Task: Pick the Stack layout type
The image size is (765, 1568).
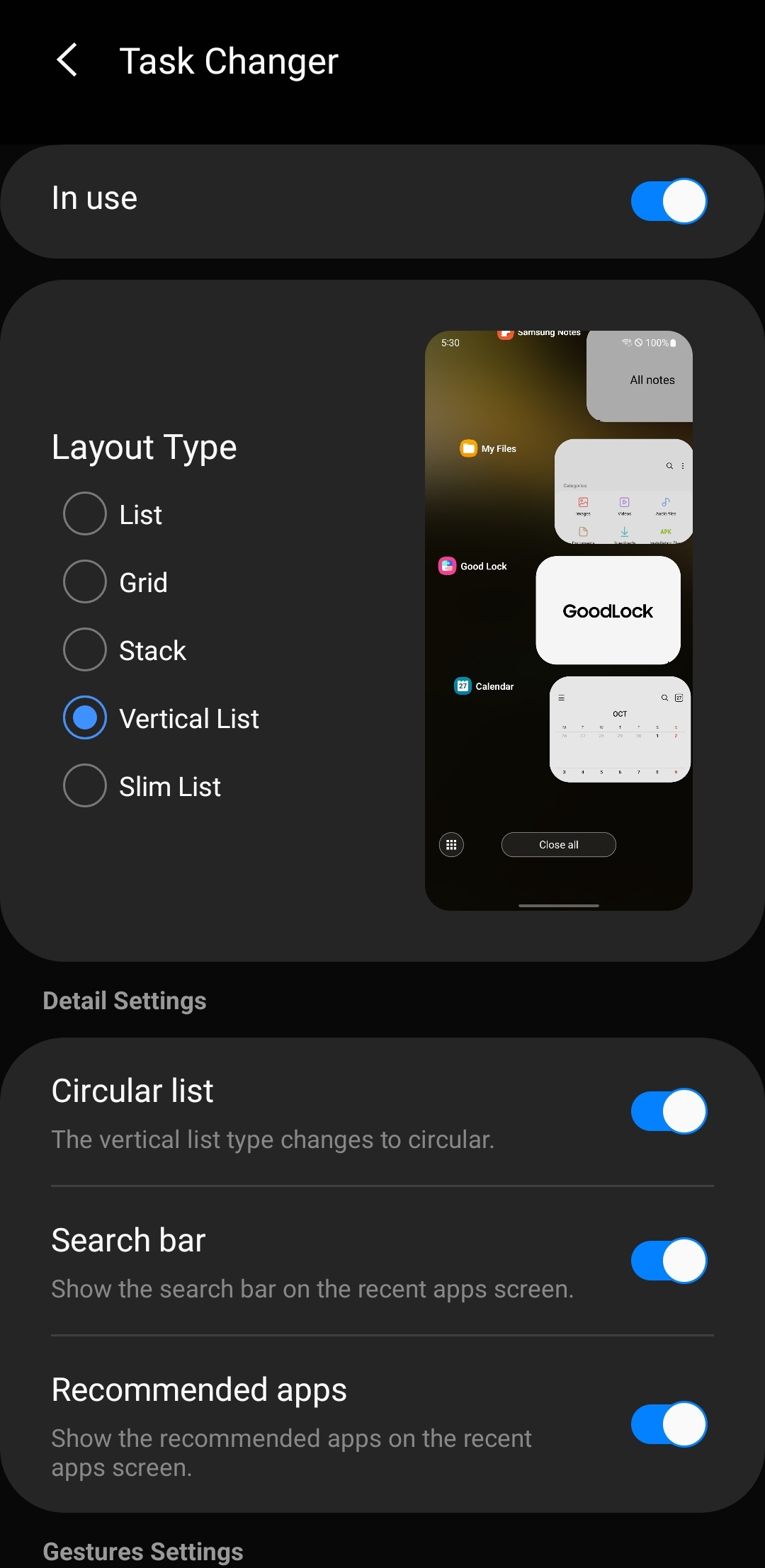Action: click(x=85, y=650)
